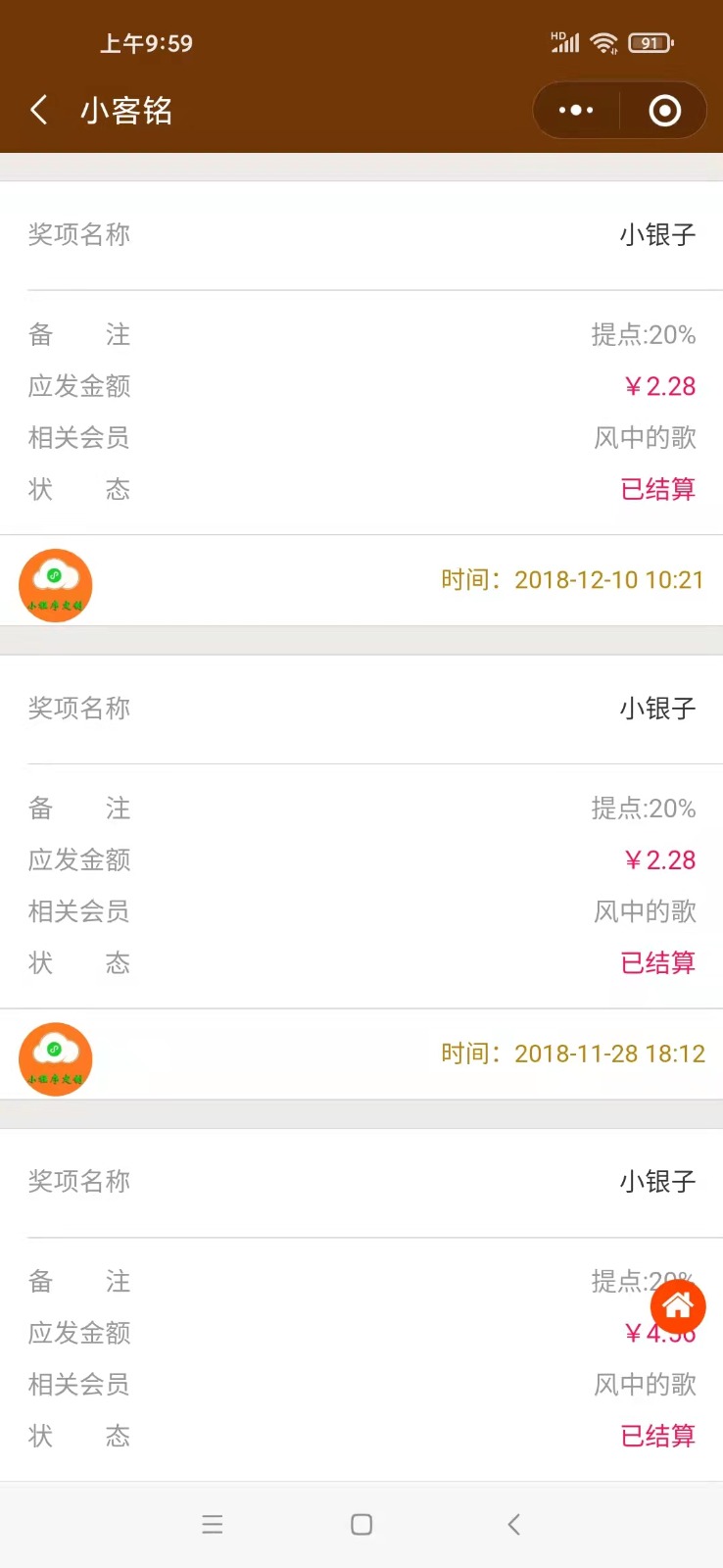Close the mini program with the circle button

pos(665,110)
